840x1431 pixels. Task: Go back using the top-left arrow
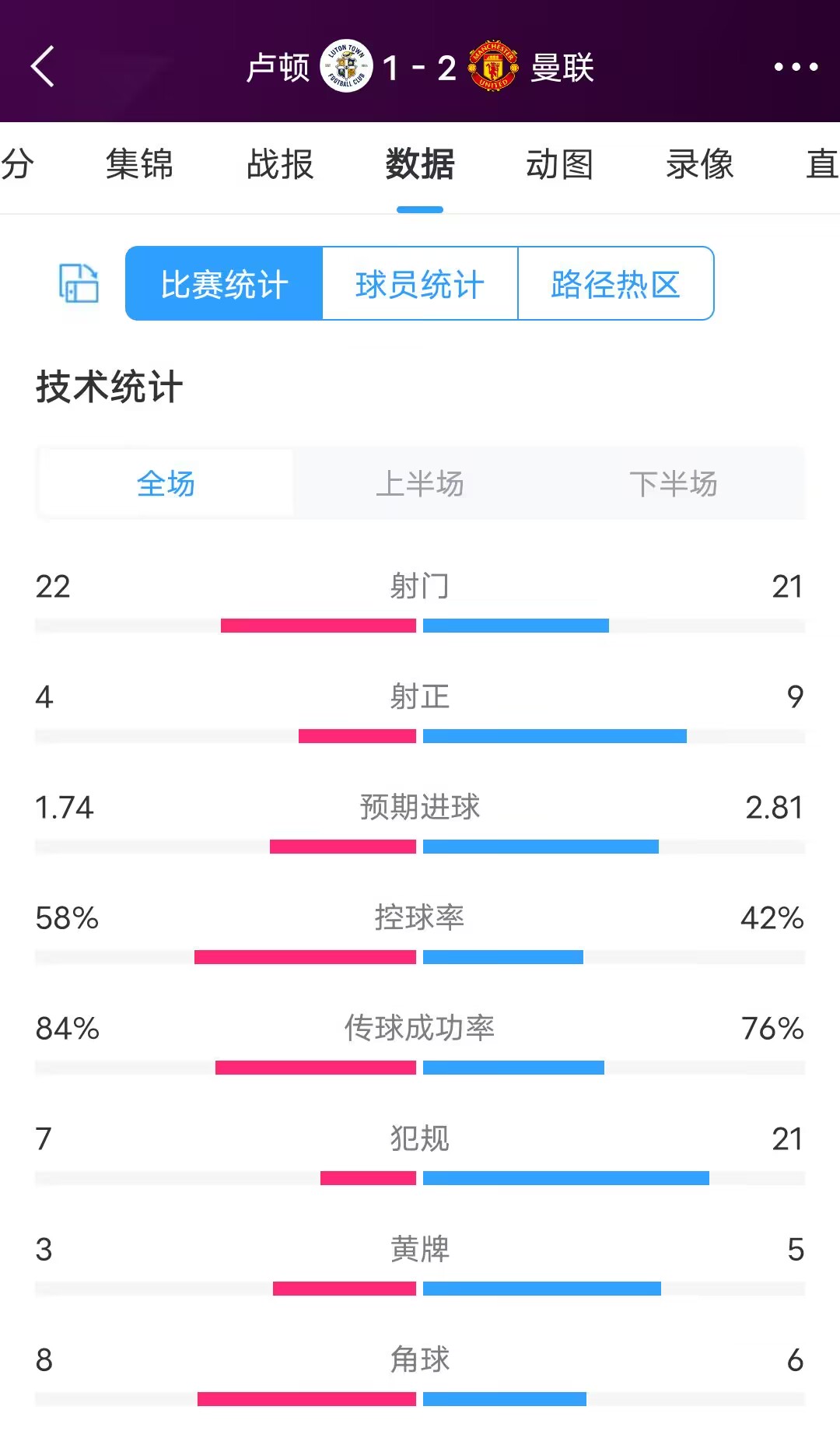point(43,67)
